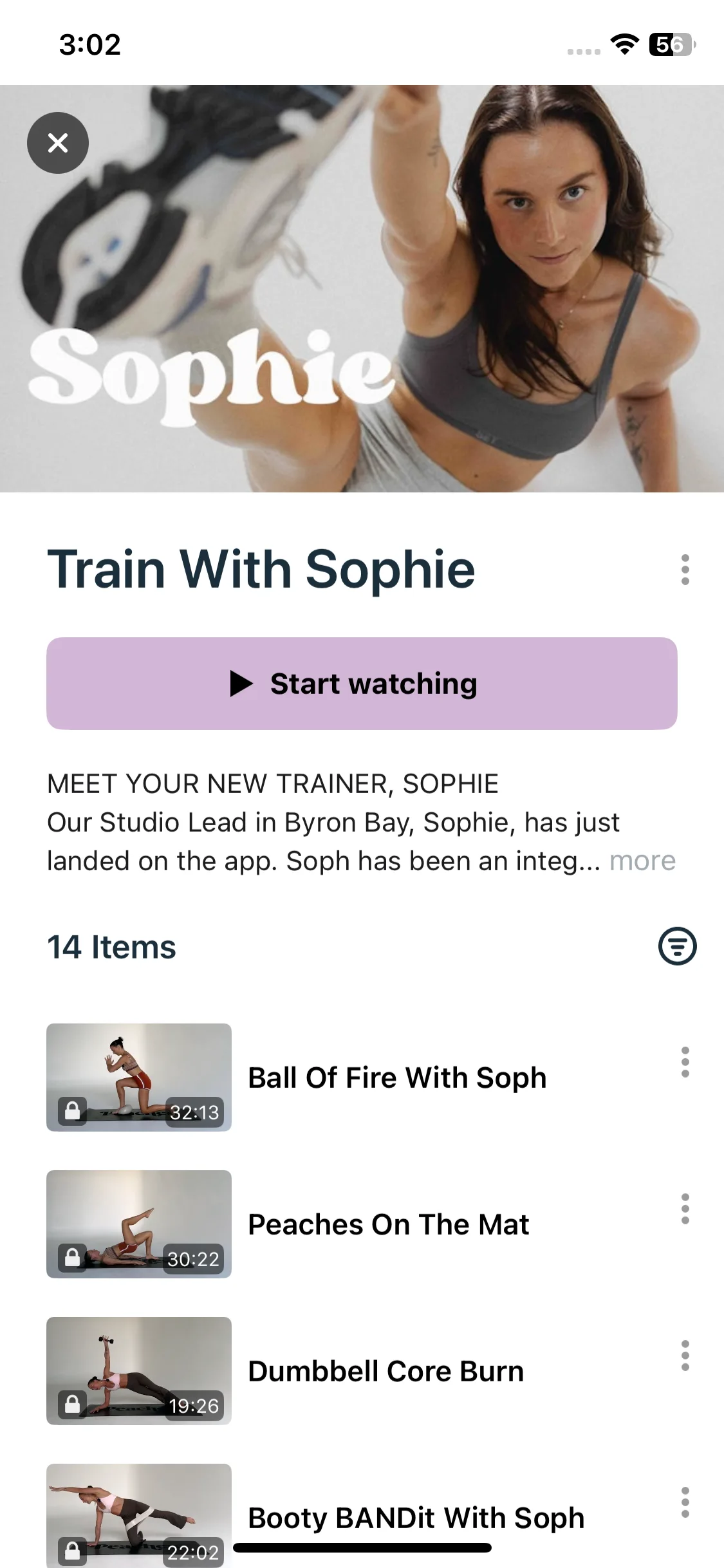
Task: Open the filter for the 14 items
Action: pos(677,946)
